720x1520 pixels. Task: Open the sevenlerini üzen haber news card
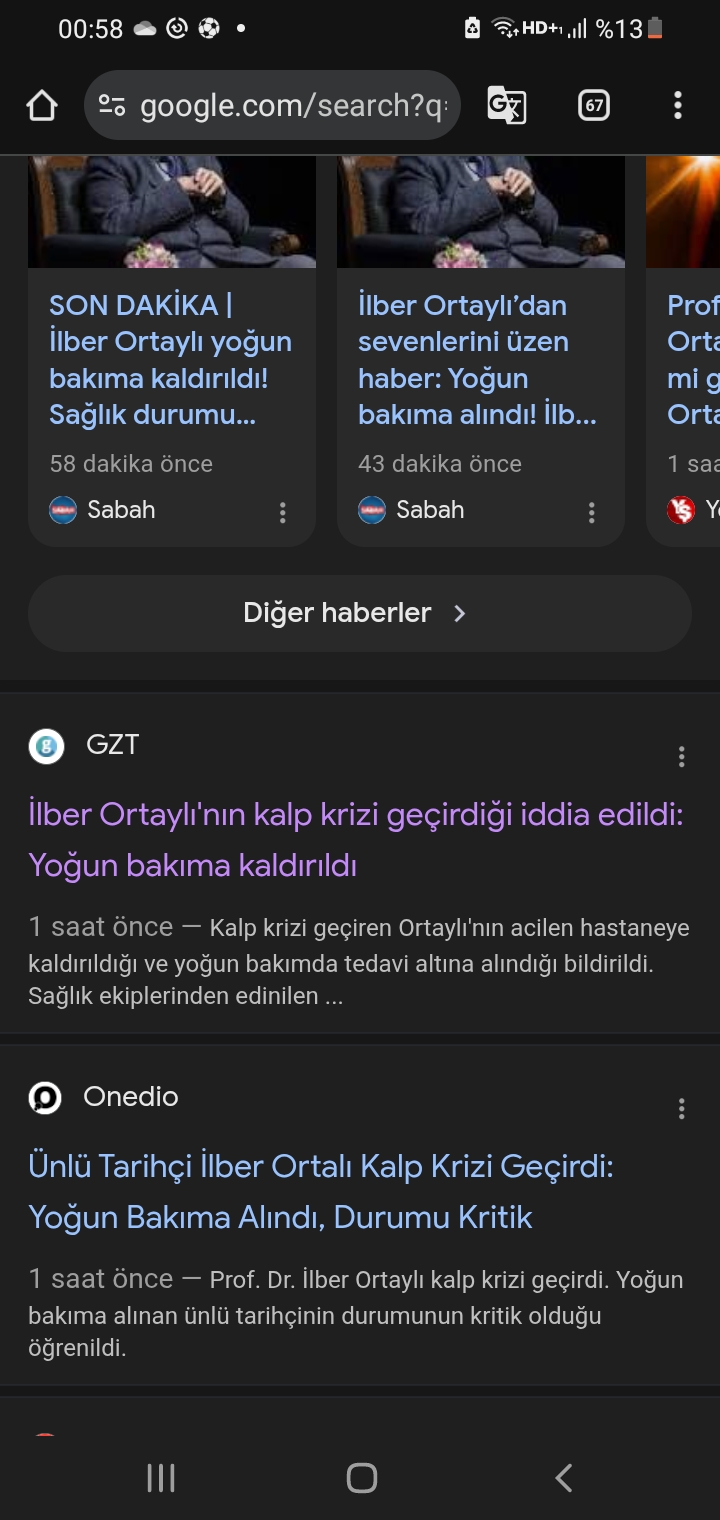tap(478, 360)
